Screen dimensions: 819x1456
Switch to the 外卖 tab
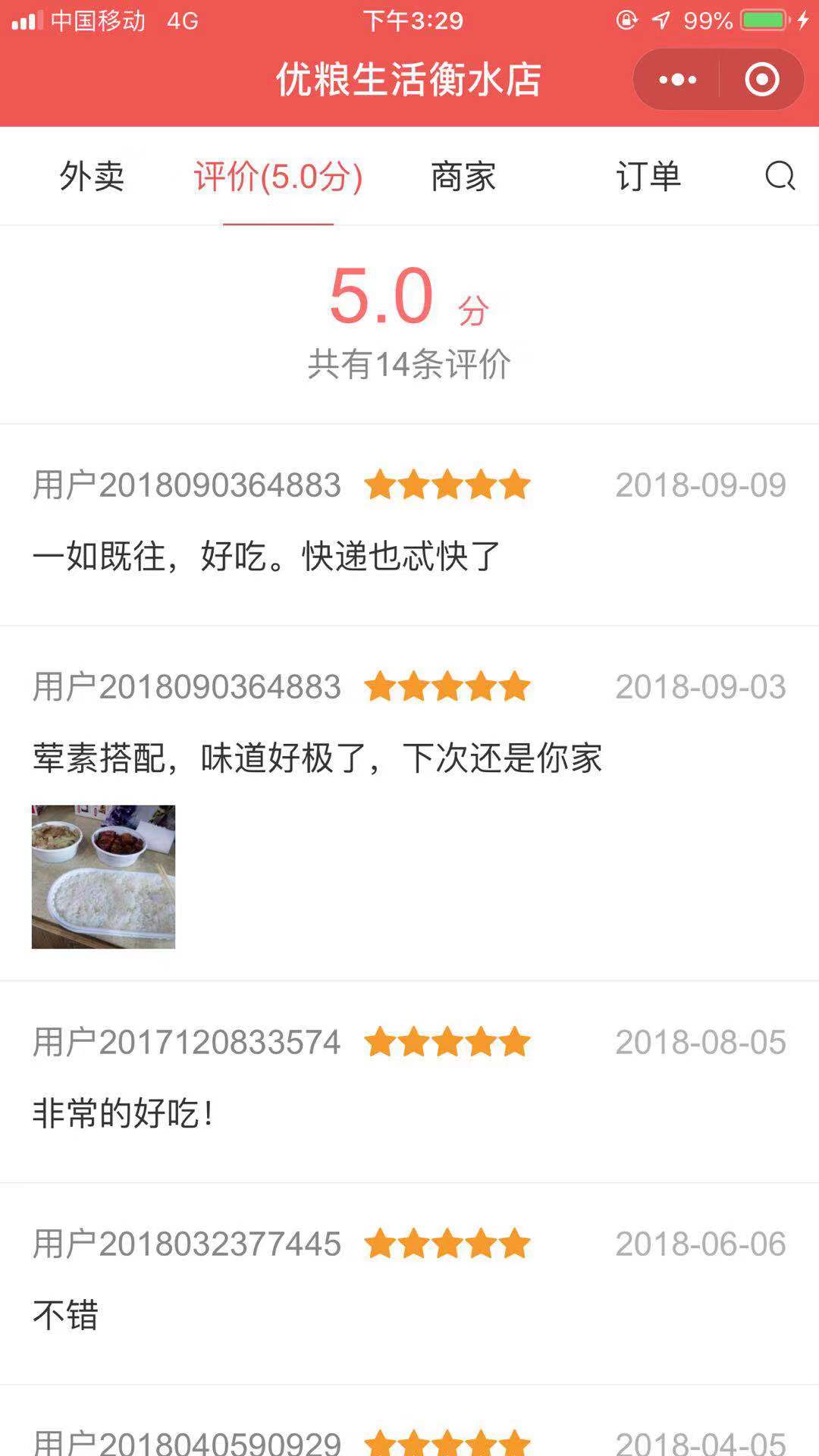tap(92, 177)
